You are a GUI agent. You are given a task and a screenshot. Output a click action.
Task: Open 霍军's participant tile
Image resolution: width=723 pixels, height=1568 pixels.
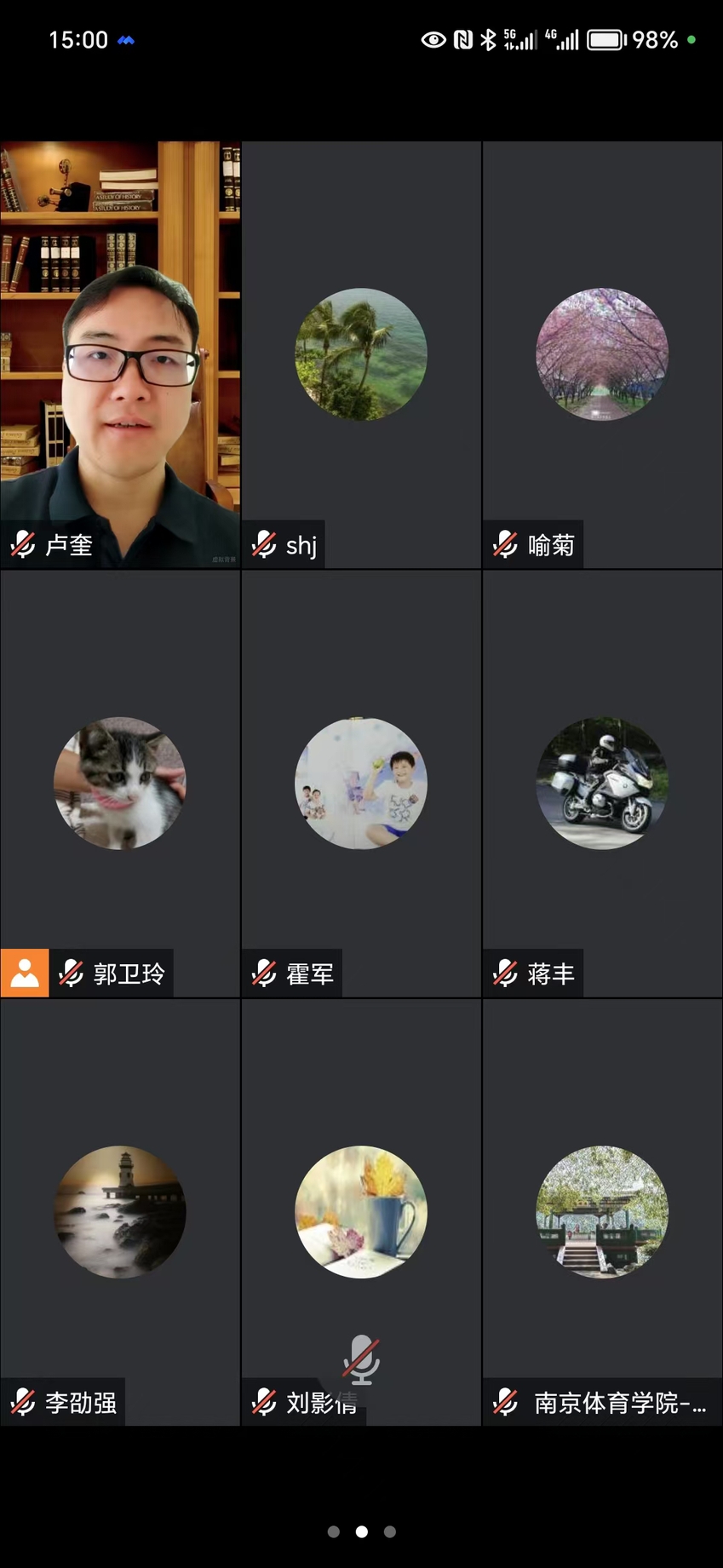pyautogui.click(x=361, y=783)
